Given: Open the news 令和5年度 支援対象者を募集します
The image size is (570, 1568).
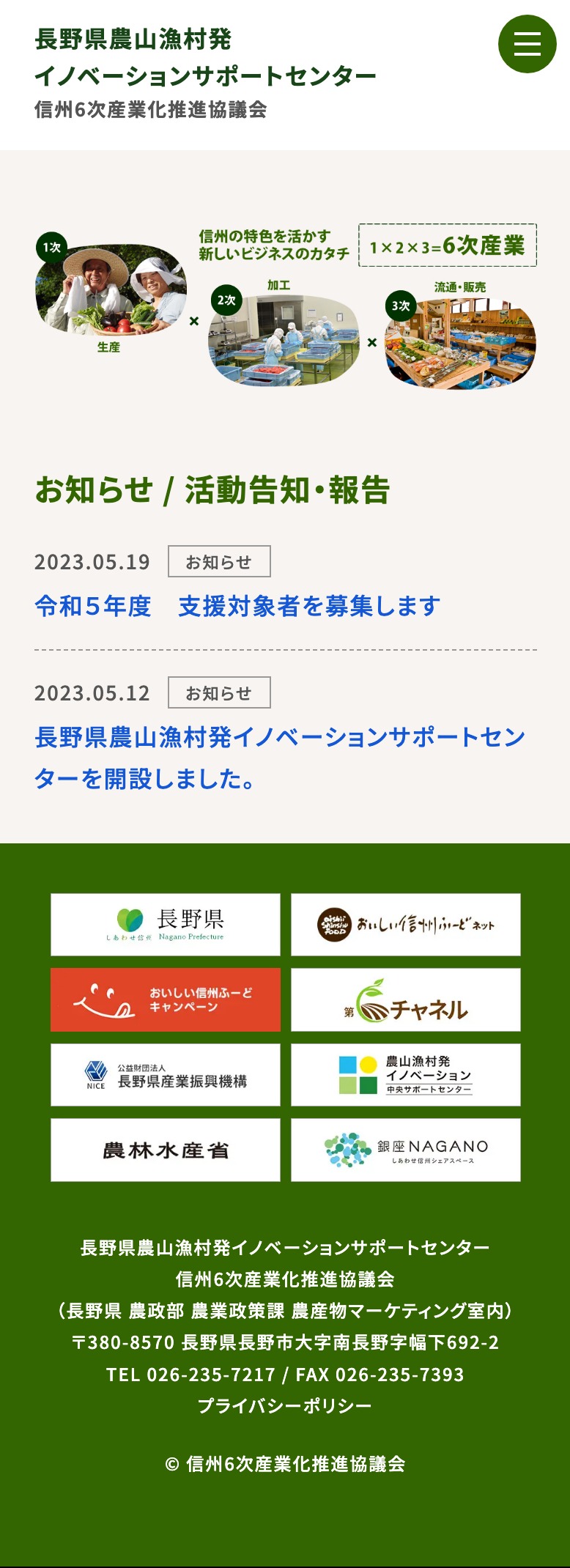Looking at the screenshot, I should [x=237, y=607].
